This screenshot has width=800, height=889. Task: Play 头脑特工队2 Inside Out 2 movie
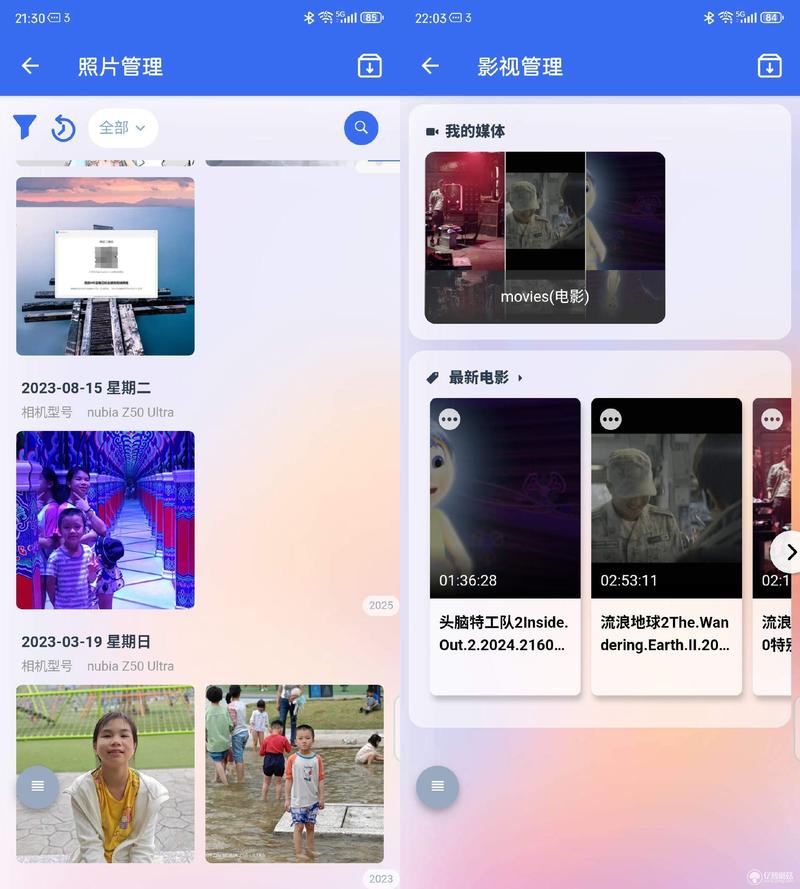tap(505, 500)
